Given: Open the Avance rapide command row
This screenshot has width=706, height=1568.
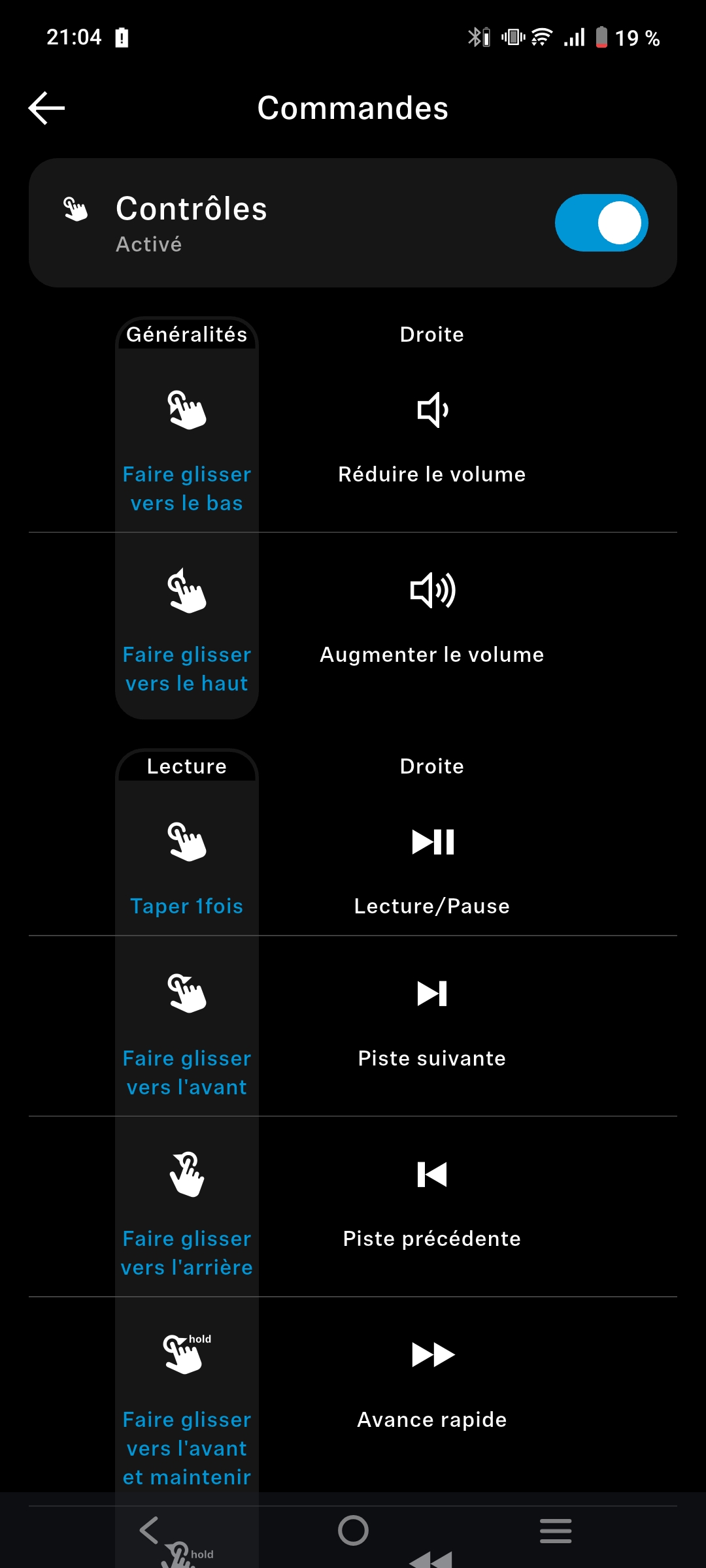Looking at the screenshot, I should [431, 1385].
